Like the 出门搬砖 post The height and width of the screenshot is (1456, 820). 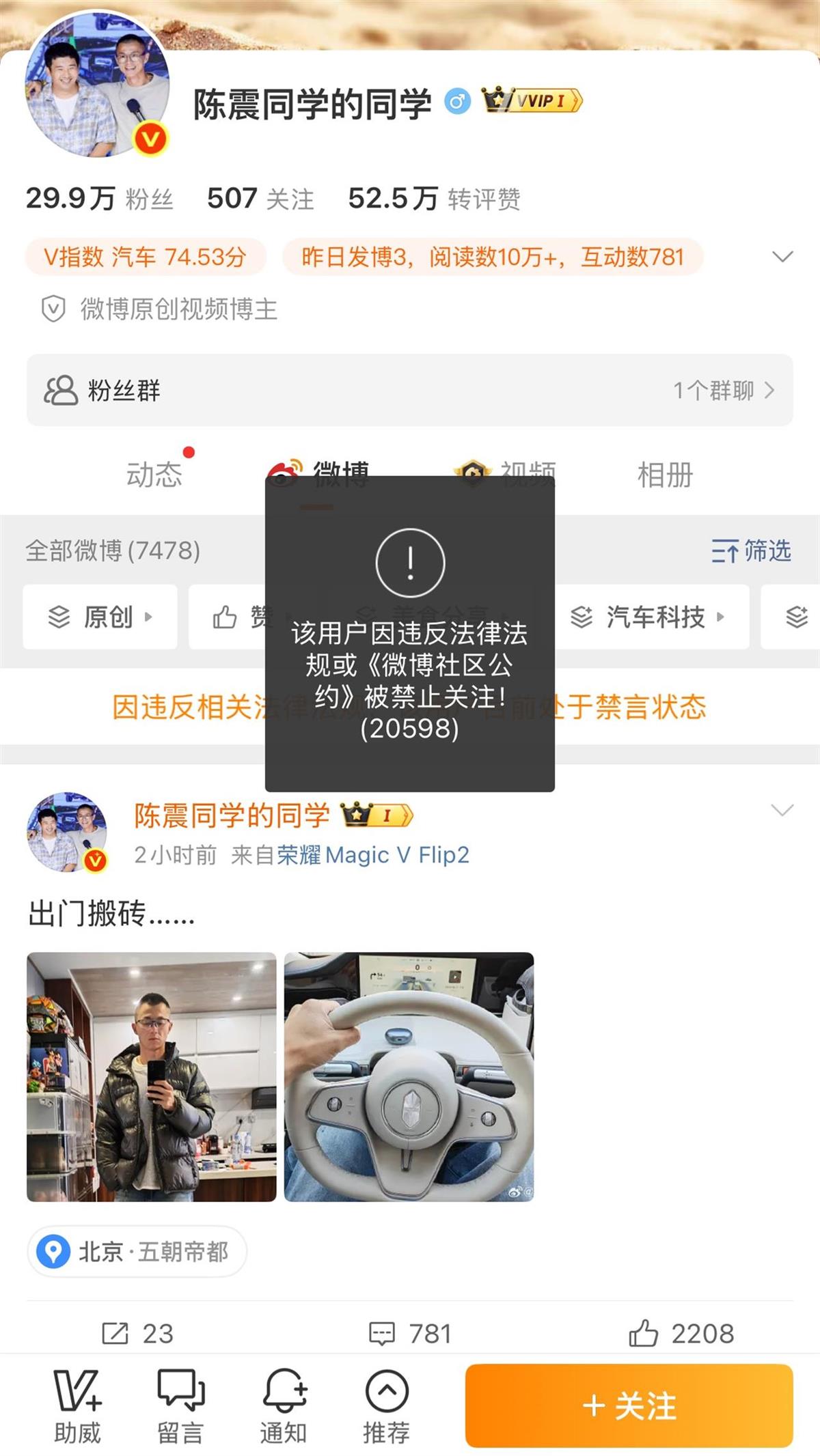681,1334
